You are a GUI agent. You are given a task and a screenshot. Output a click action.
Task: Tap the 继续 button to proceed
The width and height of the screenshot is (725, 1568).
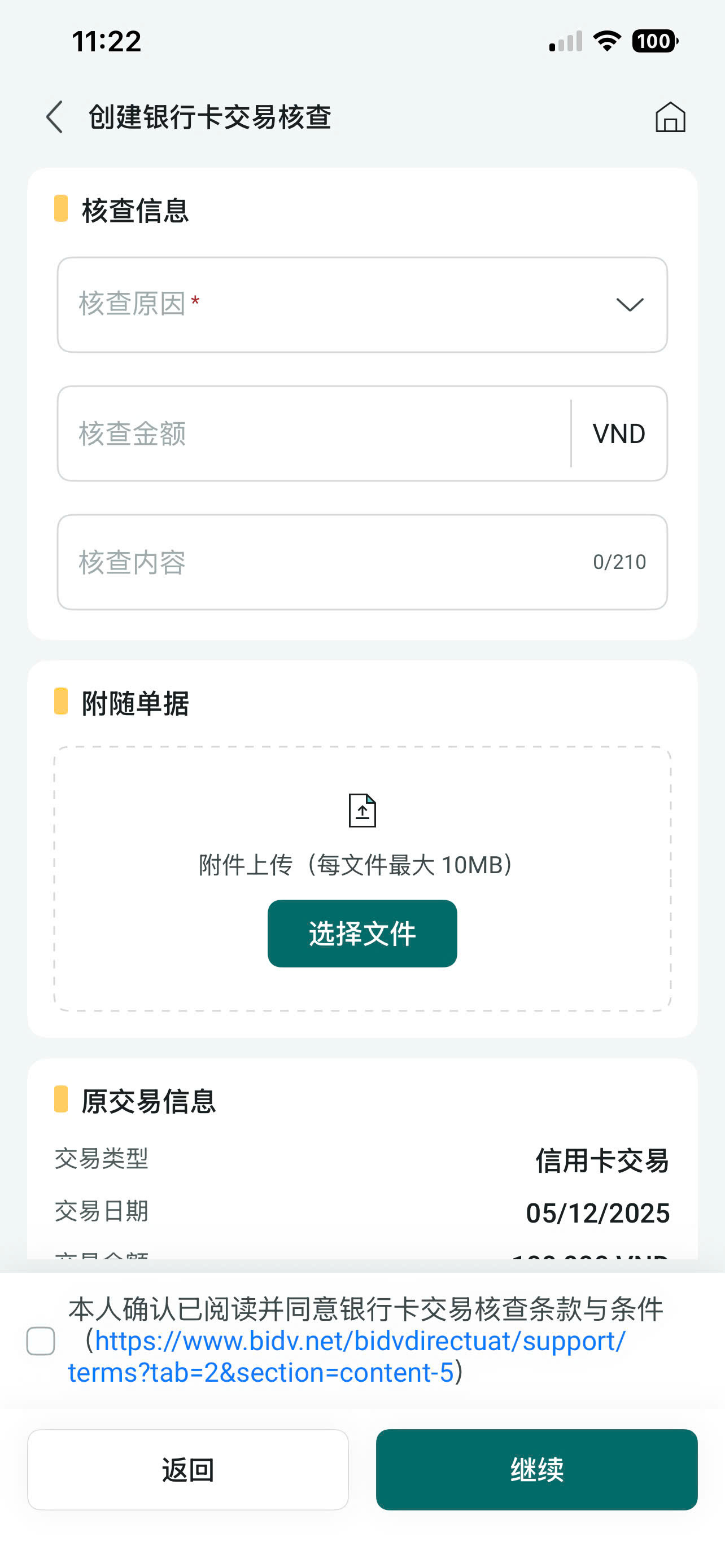[537, 1469]
